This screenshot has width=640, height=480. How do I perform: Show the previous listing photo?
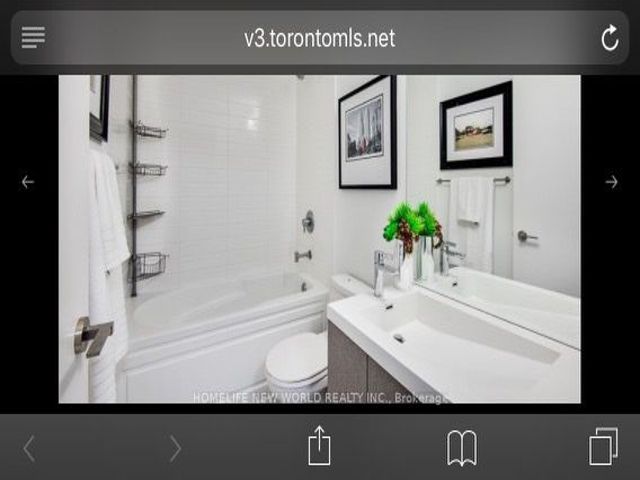click(28, 182)
